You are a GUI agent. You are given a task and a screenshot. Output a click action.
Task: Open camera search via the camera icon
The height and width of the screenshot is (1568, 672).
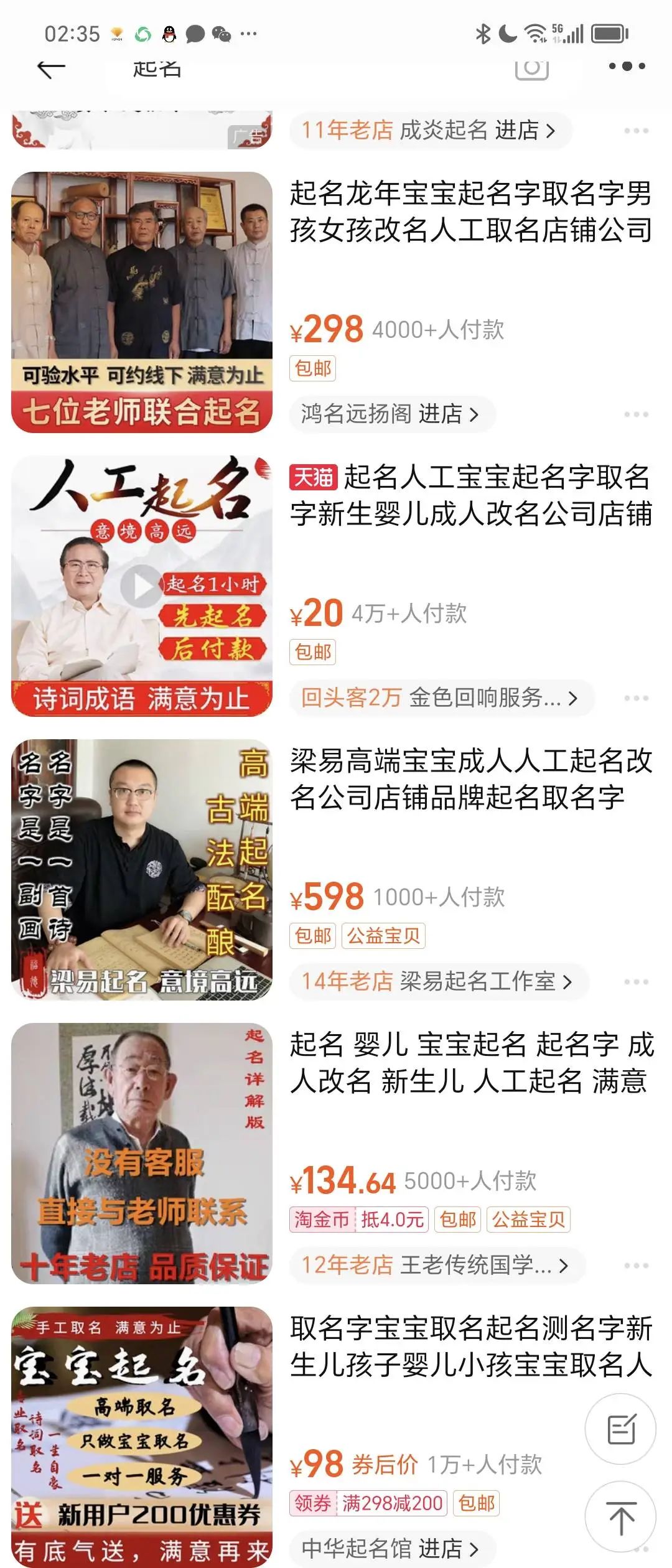coord(532,70)
